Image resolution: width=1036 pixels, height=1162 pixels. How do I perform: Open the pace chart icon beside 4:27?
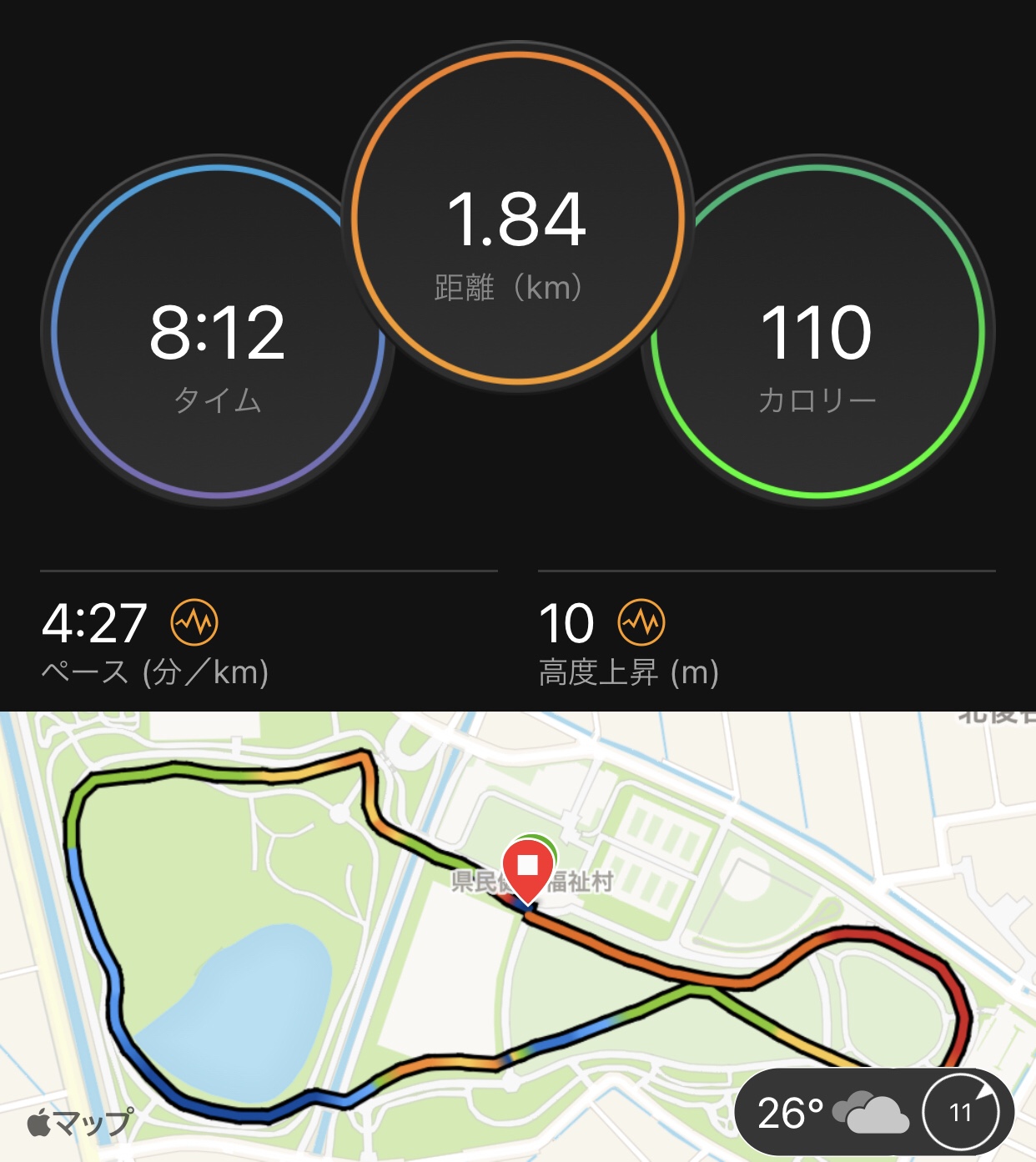[194, 622]
